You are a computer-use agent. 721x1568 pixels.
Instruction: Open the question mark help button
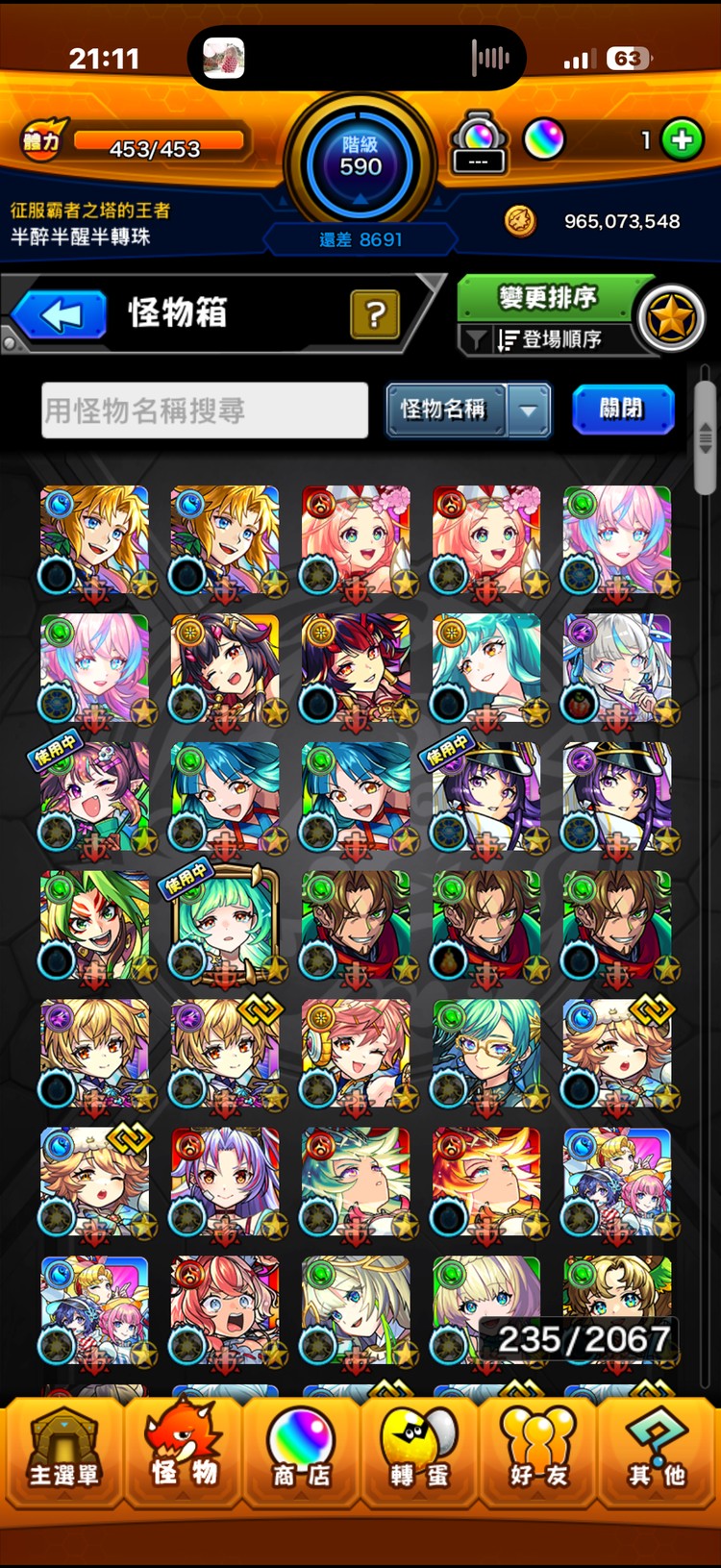point(375,314)
